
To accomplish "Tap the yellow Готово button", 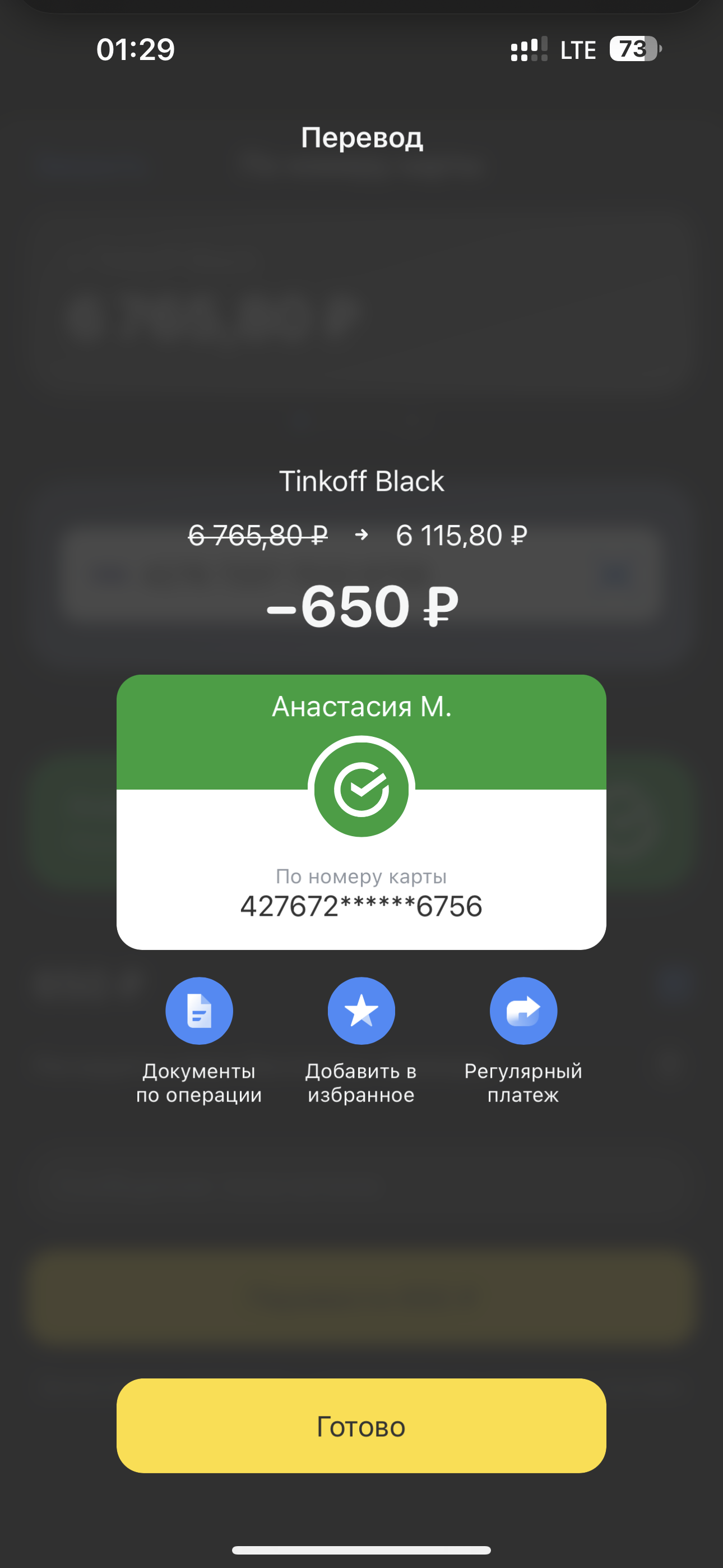I will [361, 1426].
